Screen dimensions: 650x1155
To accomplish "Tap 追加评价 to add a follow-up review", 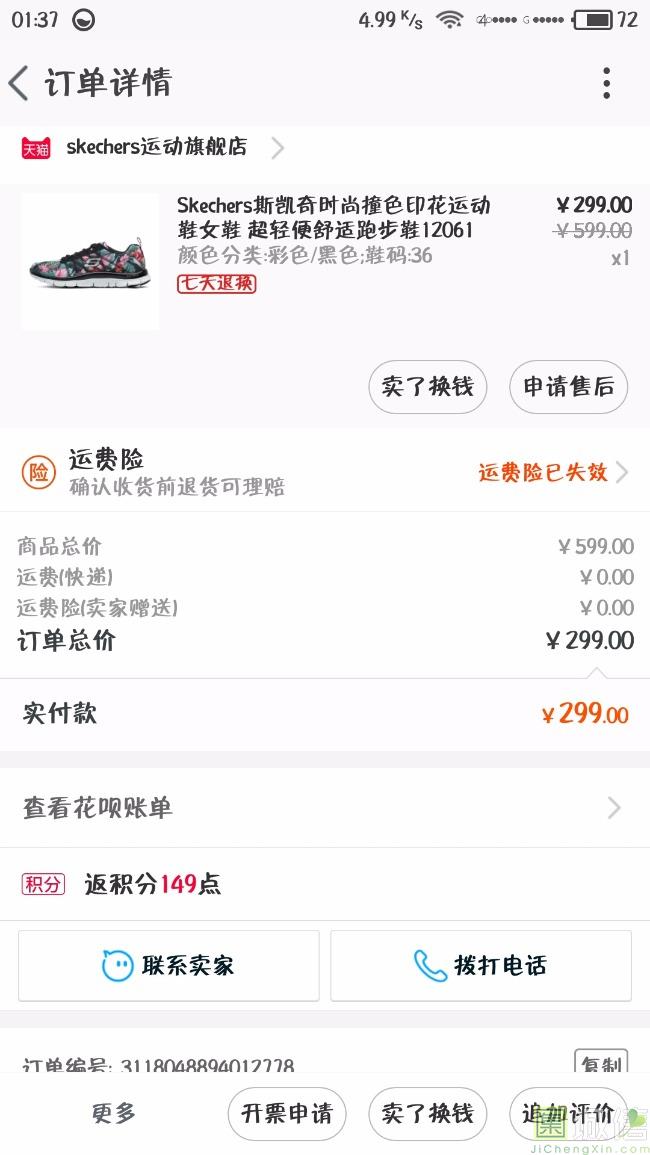I will click(567, 1113).
